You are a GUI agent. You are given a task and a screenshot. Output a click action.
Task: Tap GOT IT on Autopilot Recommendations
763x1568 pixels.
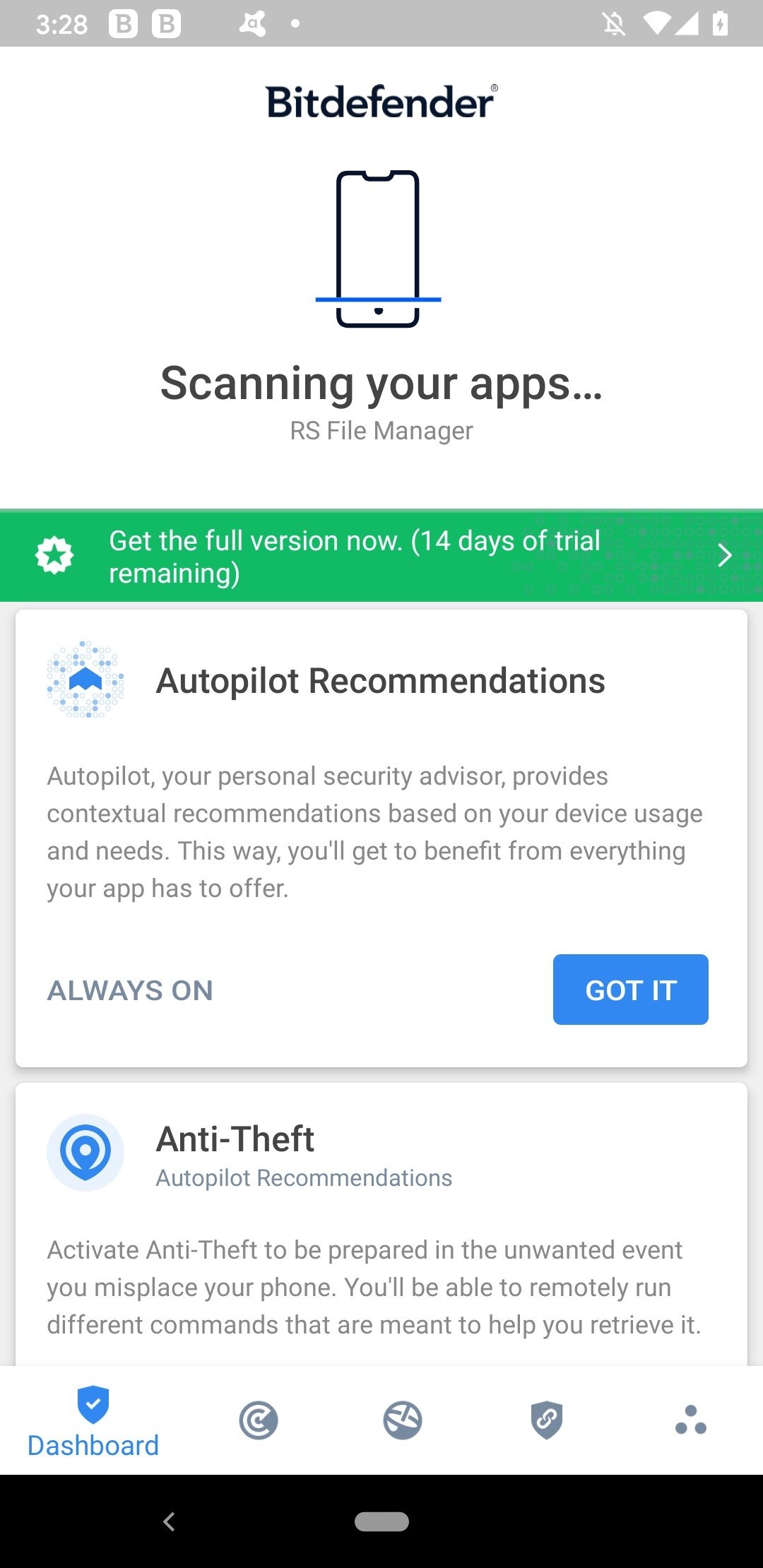pyautogui.click(x=630, y=990)
